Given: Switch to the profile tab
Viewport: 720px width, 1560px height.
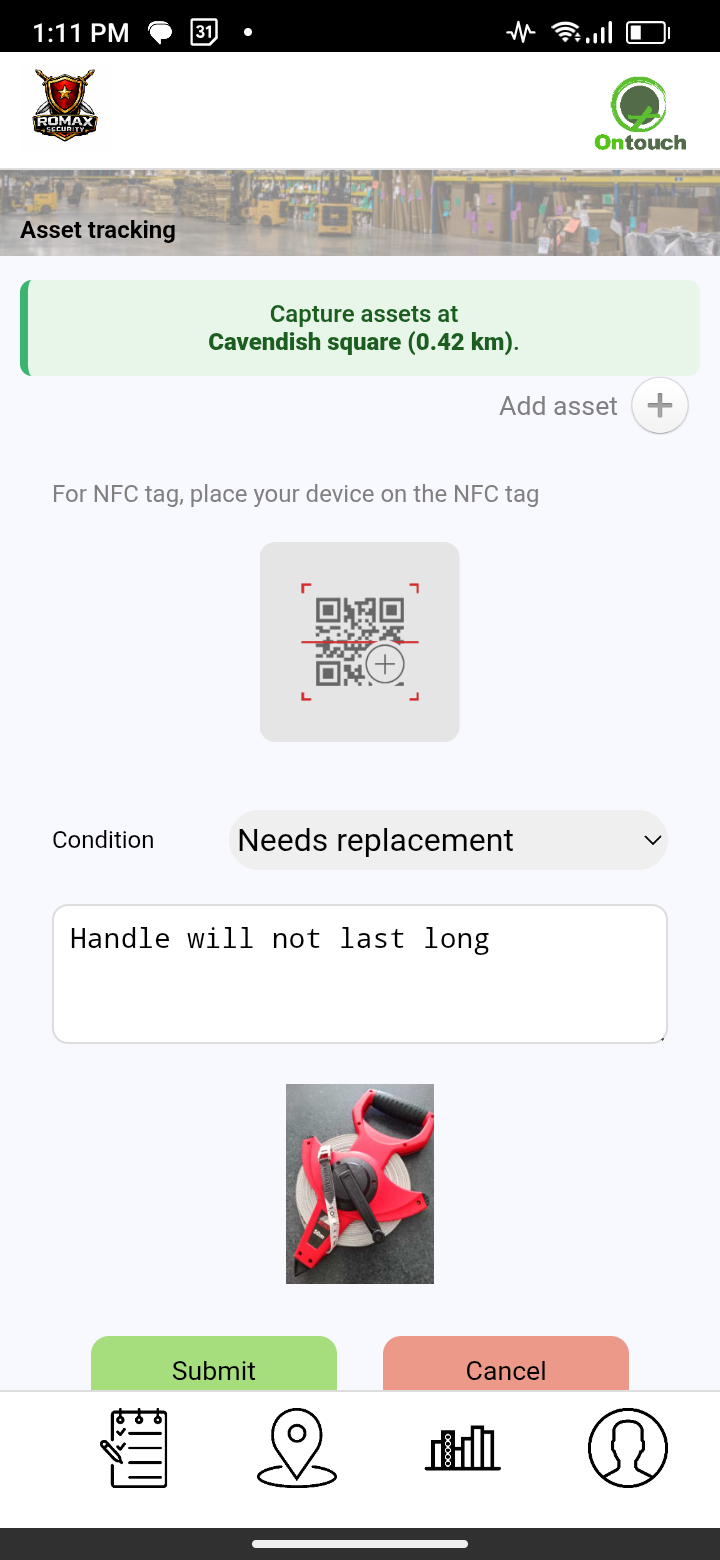Looking at the screenshot, I should coord(627,1448).
